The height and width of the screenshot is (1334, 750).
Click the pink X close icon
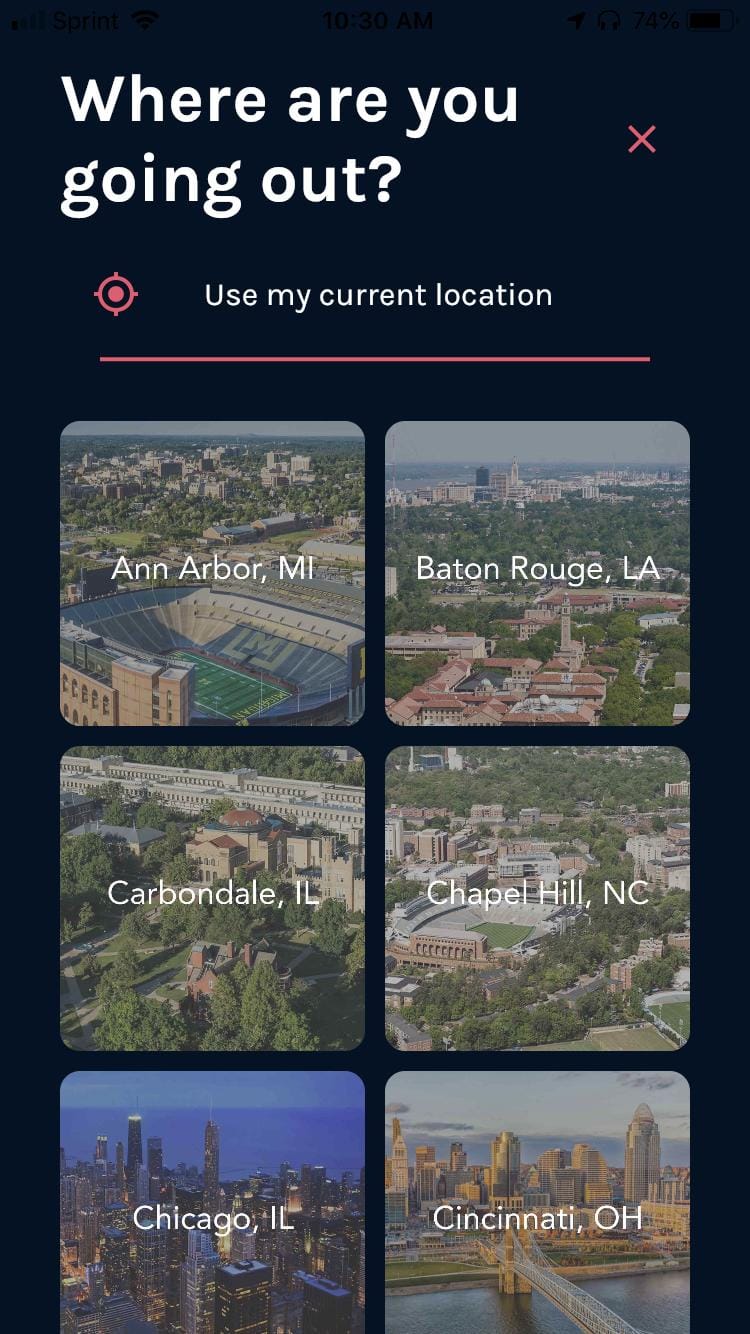pyautogui.click(x=642, y=140)
